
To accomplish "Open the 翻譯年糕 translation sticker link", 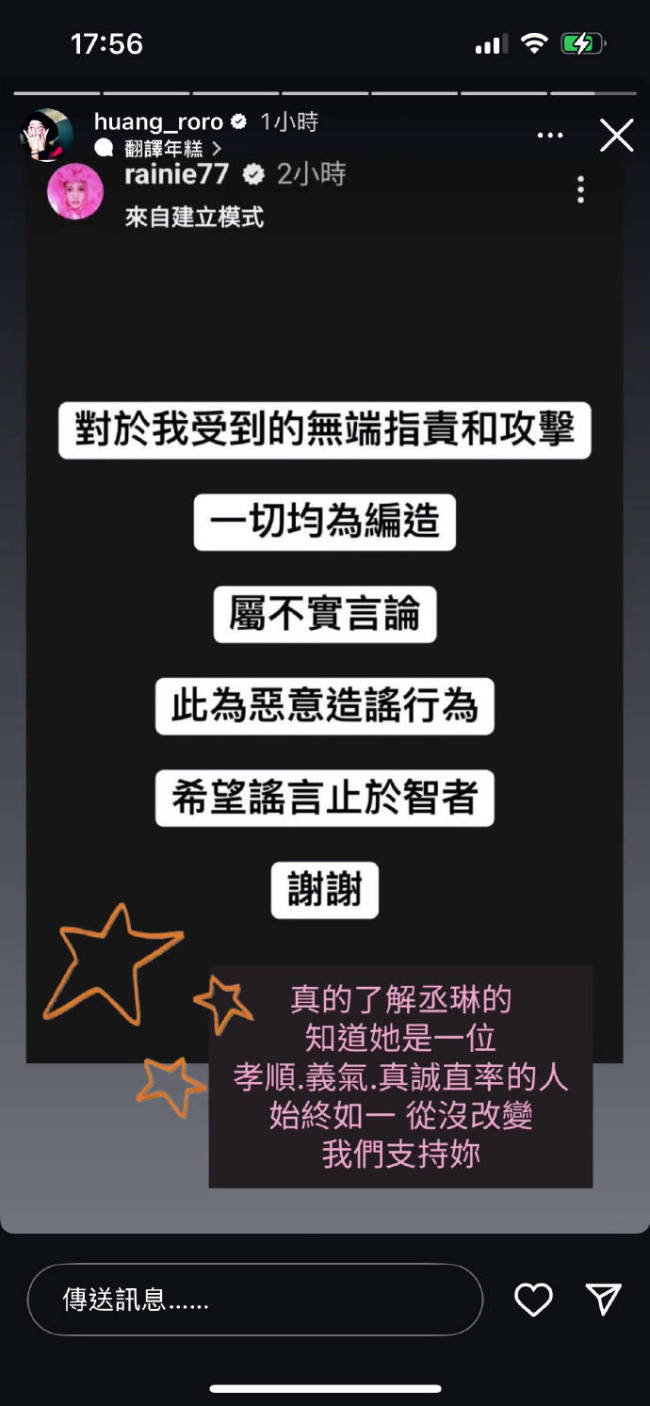I will click(160, 149).
